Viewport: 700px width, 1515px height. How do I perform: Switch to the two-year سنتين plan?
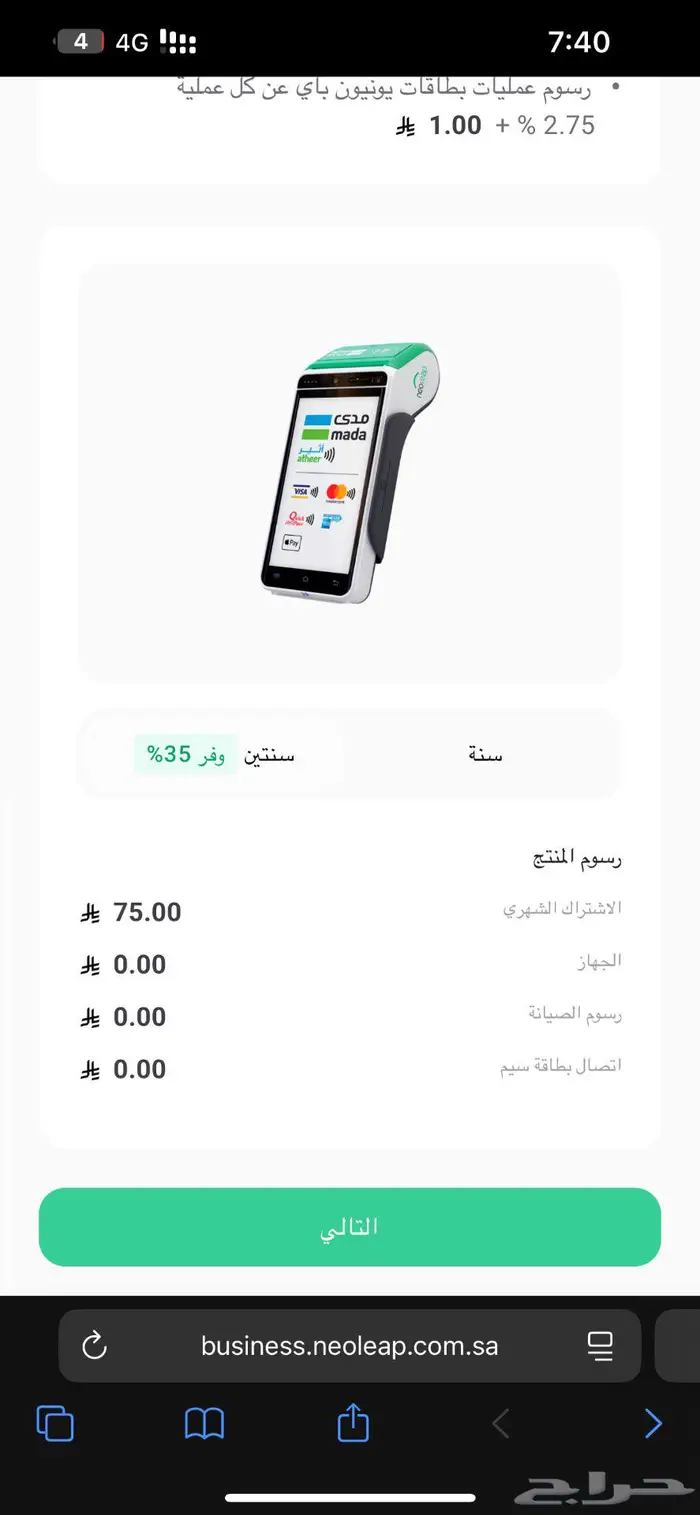coord(215,754)
